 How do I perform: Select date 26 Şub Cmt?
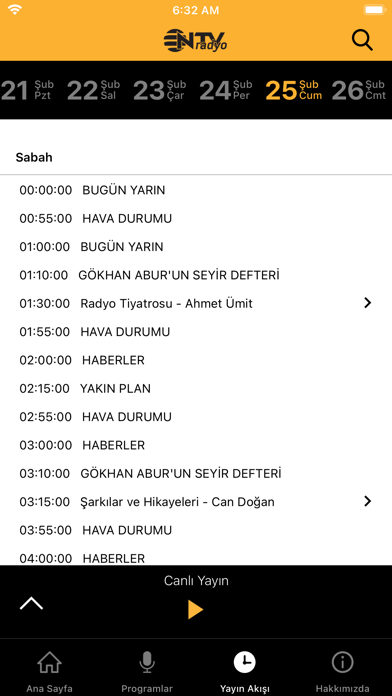click(359, 90)
